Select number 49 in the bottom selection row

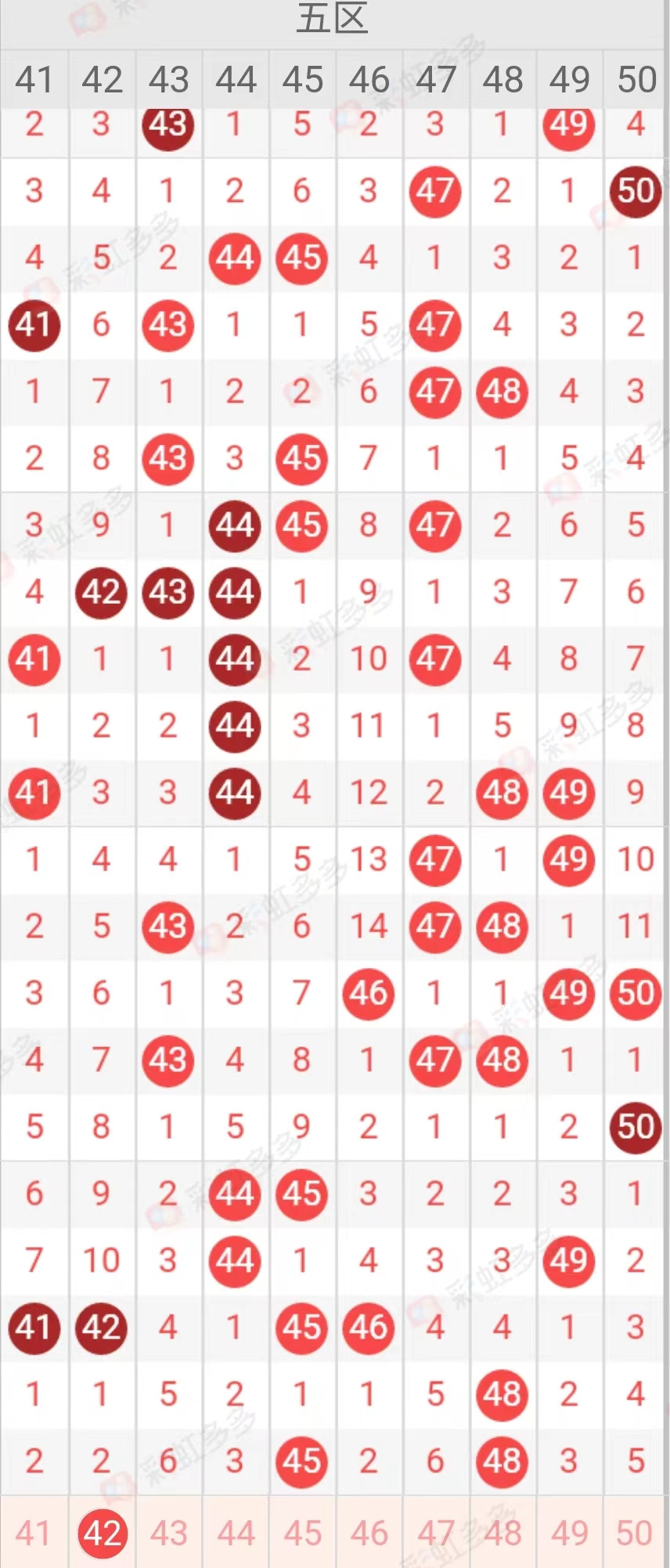569,1533
